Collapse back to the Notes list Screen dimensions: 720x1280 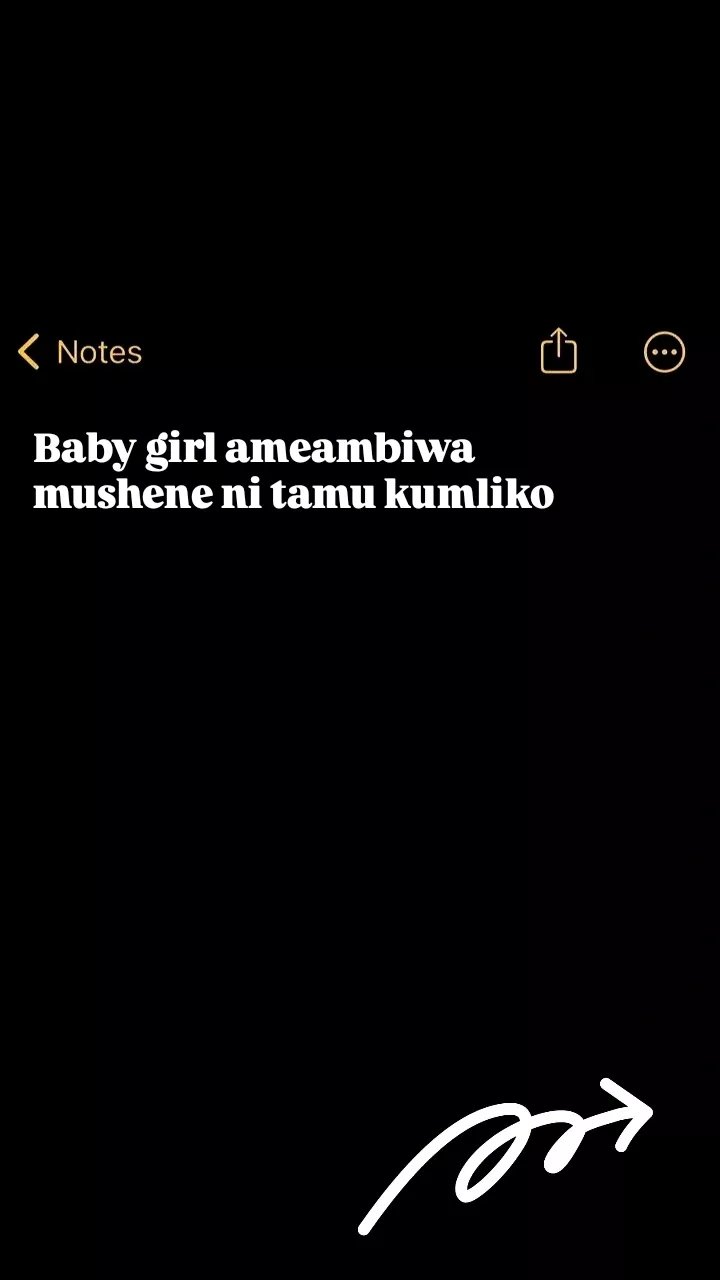(x=80, y=351)
